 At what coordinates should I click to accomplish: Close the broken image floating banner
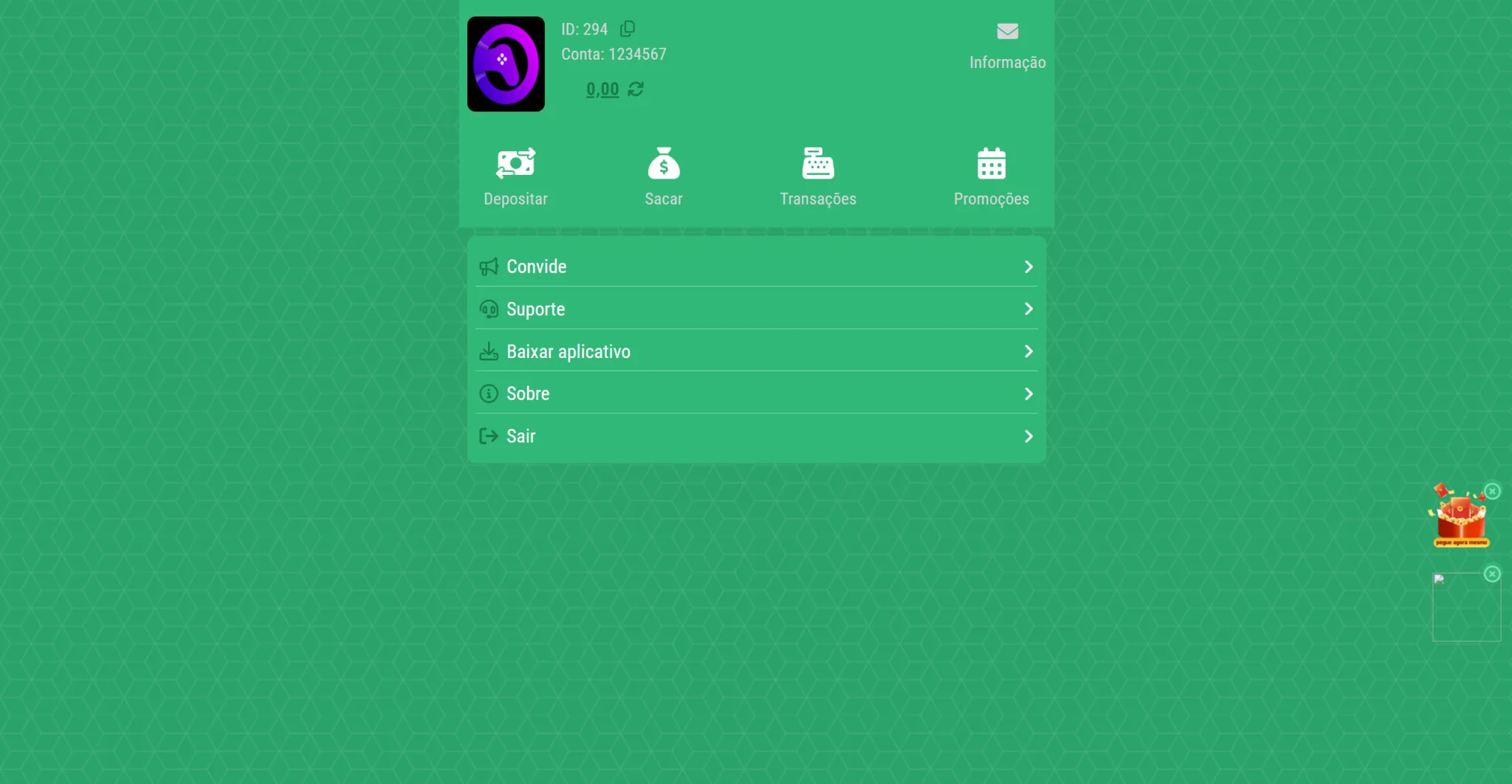1492,574
